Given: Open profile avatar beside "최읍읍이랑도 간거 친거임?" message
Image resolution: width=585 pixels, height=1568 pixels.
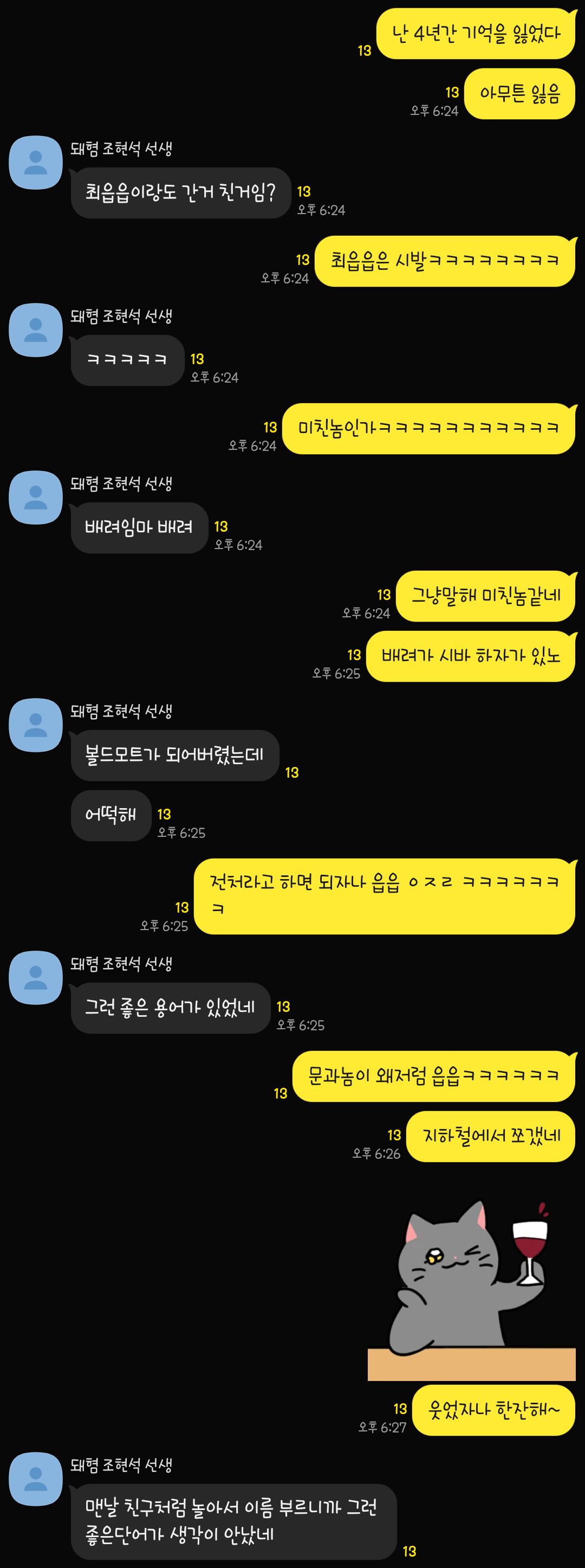Looking at the screenshot, I should pos(35,163).
